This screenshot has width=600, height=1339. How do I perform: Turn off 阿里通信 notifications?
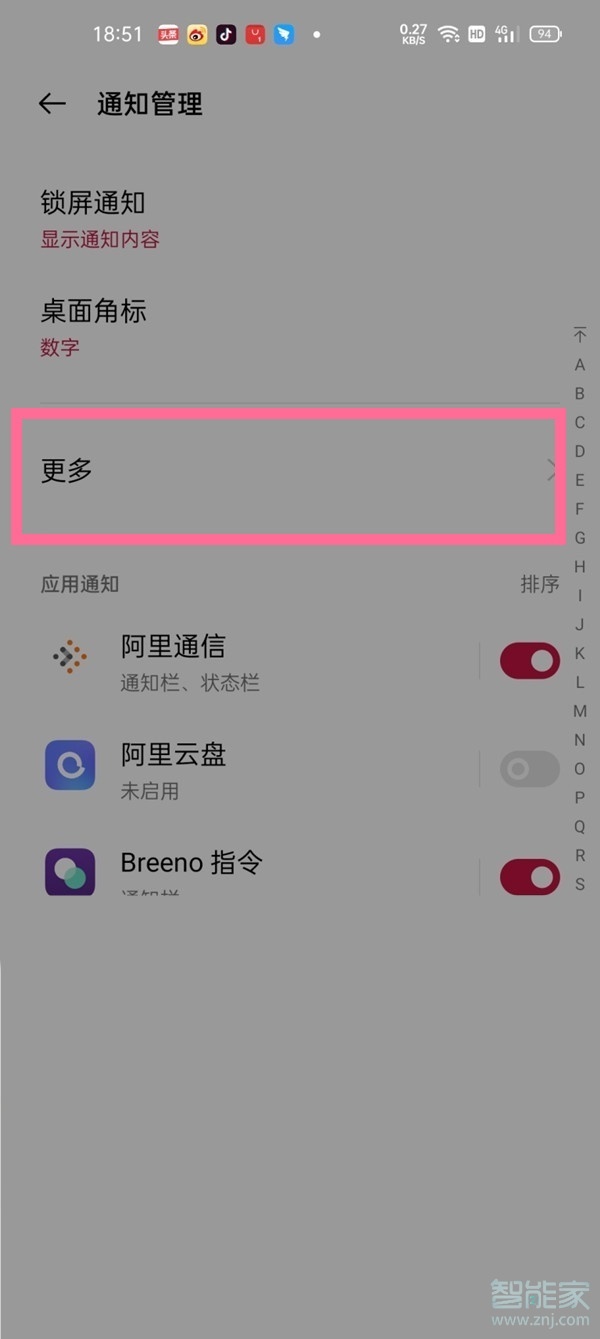point(529,661)
